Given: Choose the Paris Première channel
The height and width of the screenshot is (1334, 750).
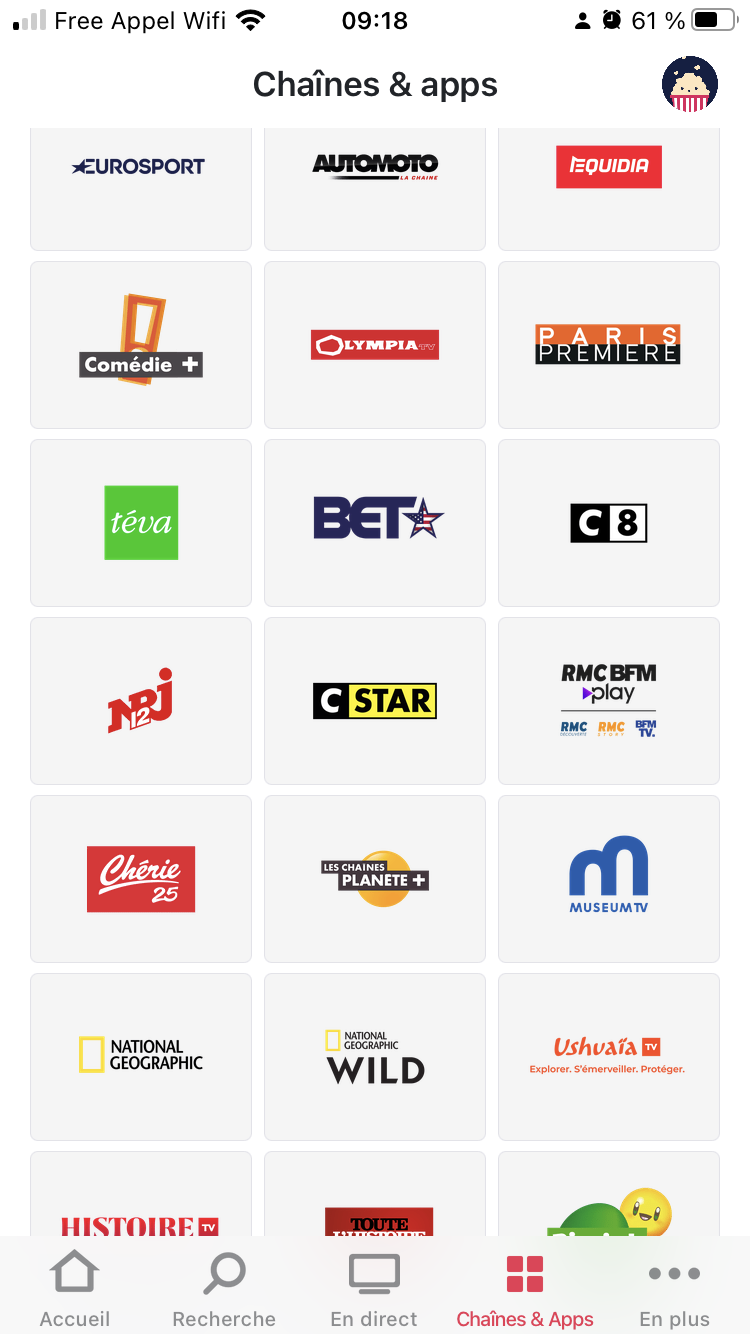Looking at the screenshot, I should 609,345.
